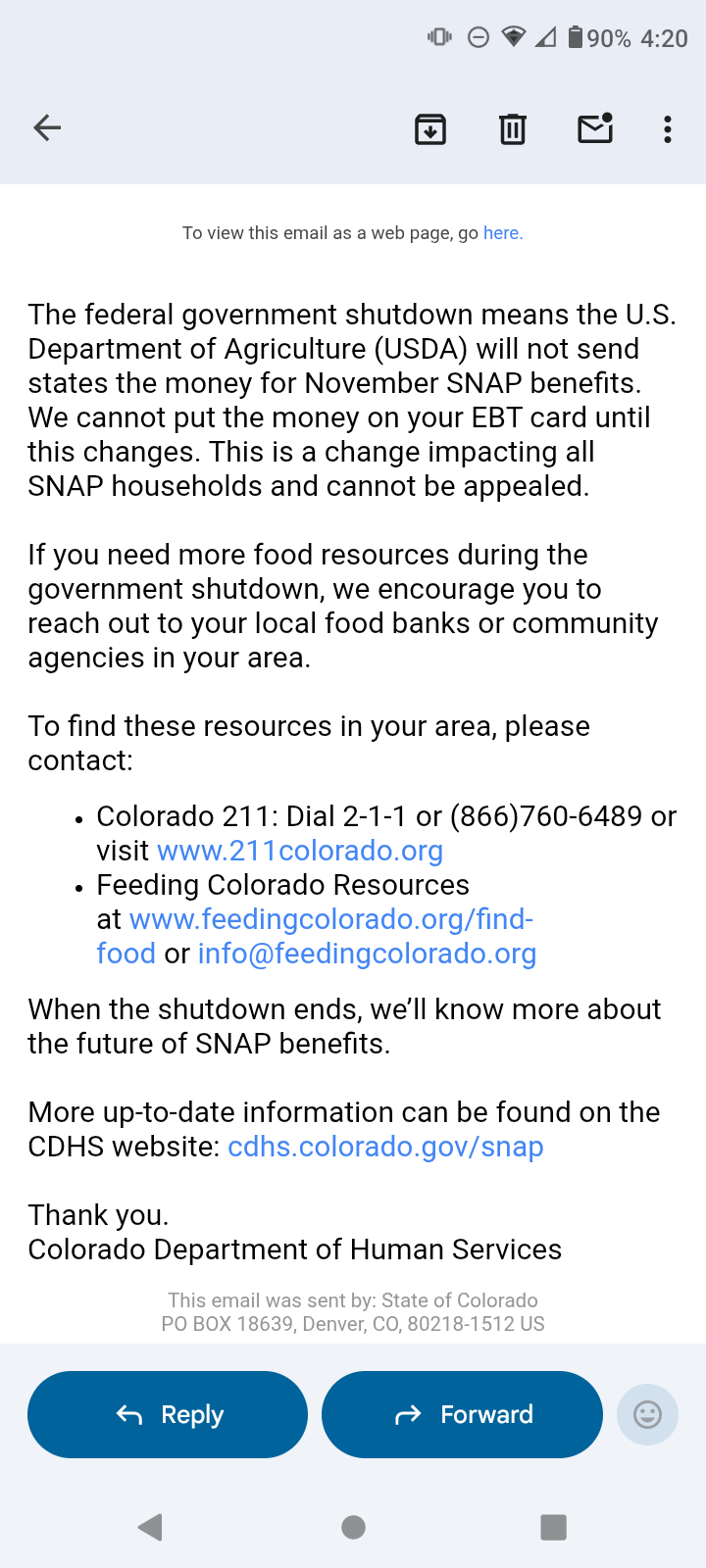This screenshot has width=706, height=1568.
Task: Reply to this email
Action: 168,1414
